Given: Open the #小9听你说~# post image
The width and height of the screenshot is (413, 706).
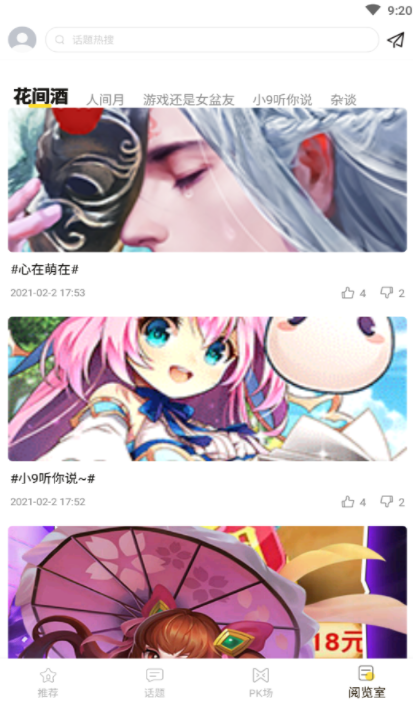Looking at the screenshot, I should 207,389.
